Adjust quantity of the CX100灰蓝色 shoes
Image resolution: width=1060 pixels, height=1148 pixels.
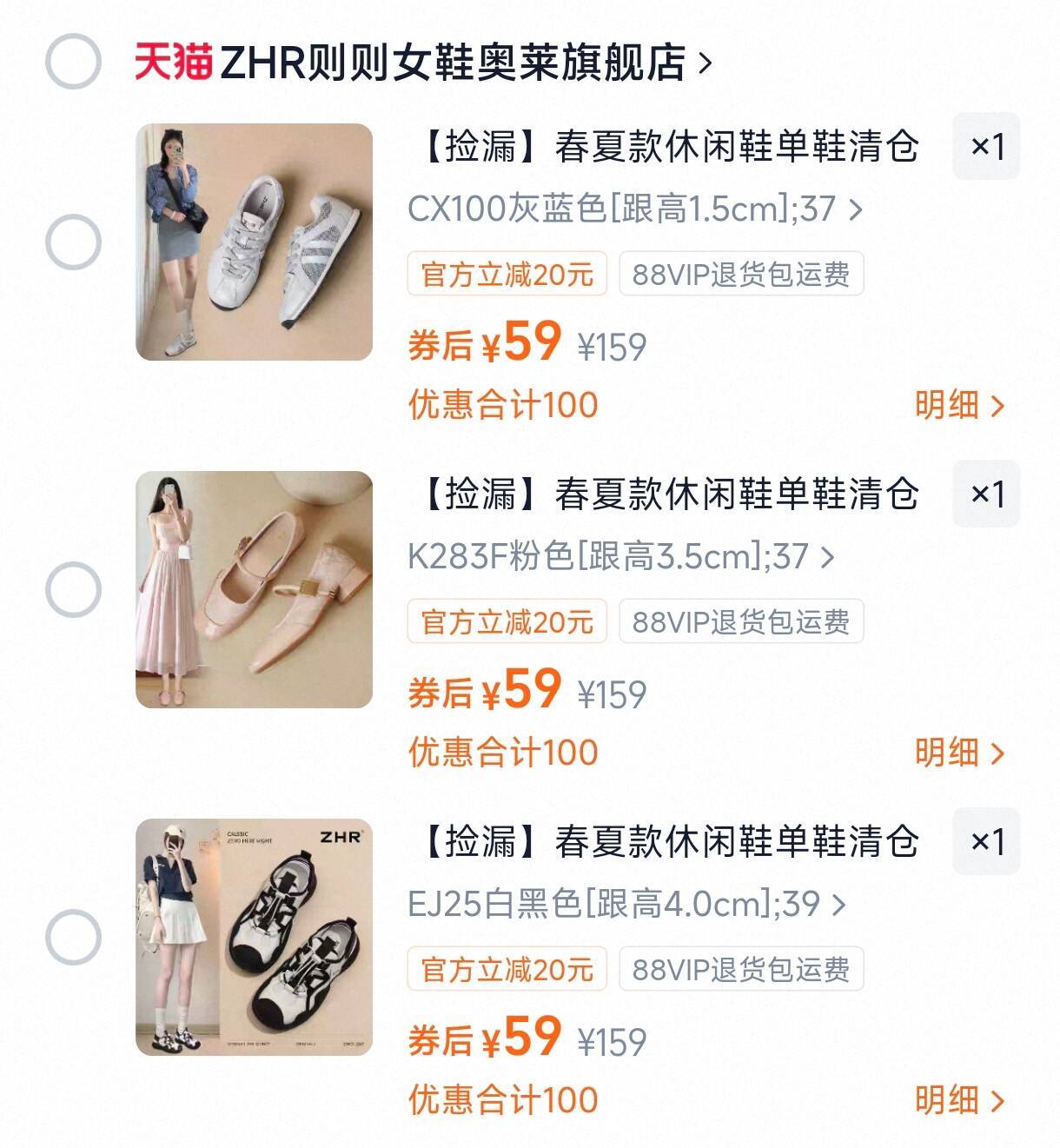[986, 147]
